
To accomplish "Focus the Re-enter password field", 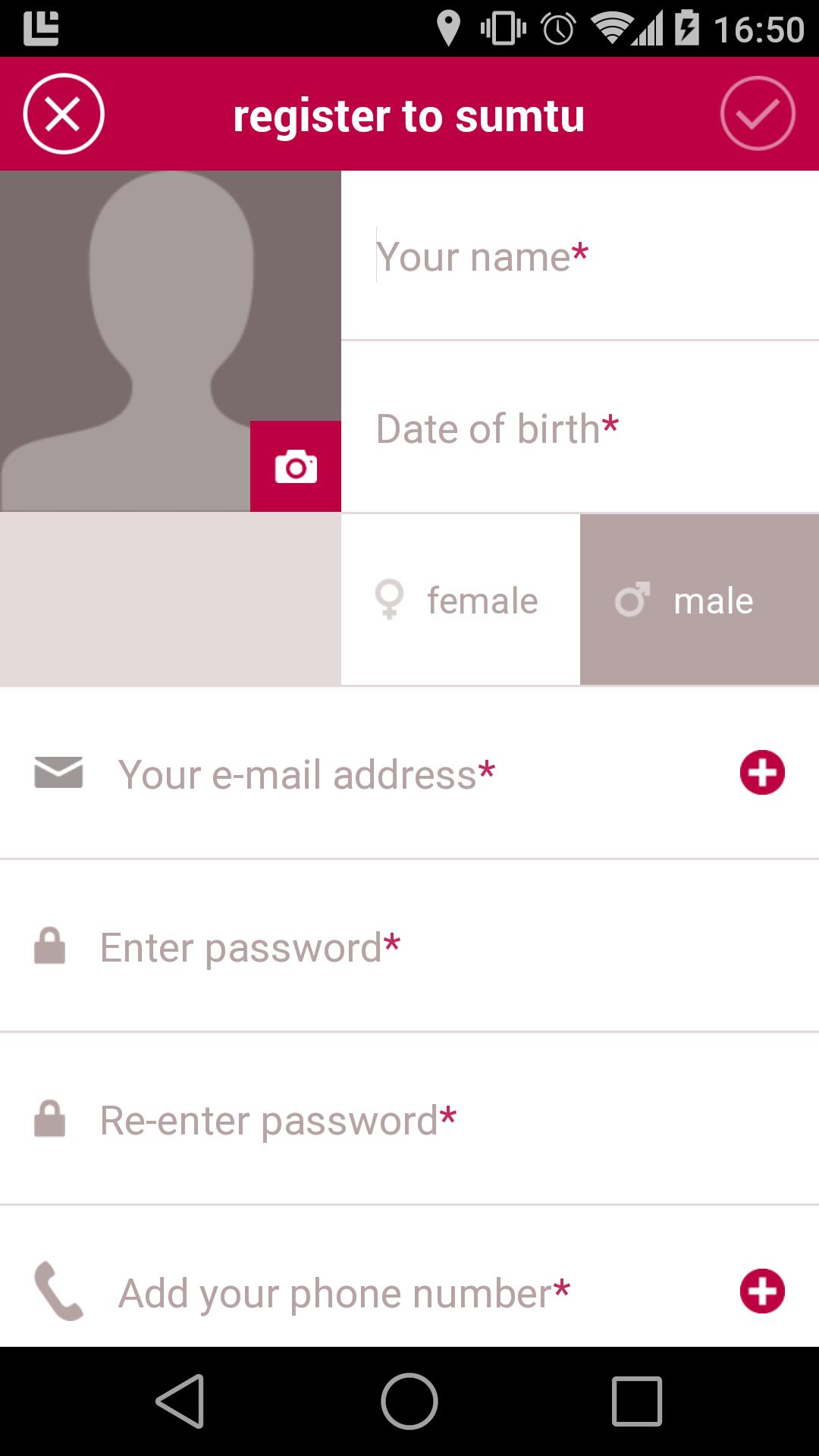I will pyautogui.click(x=409, y=1120).
